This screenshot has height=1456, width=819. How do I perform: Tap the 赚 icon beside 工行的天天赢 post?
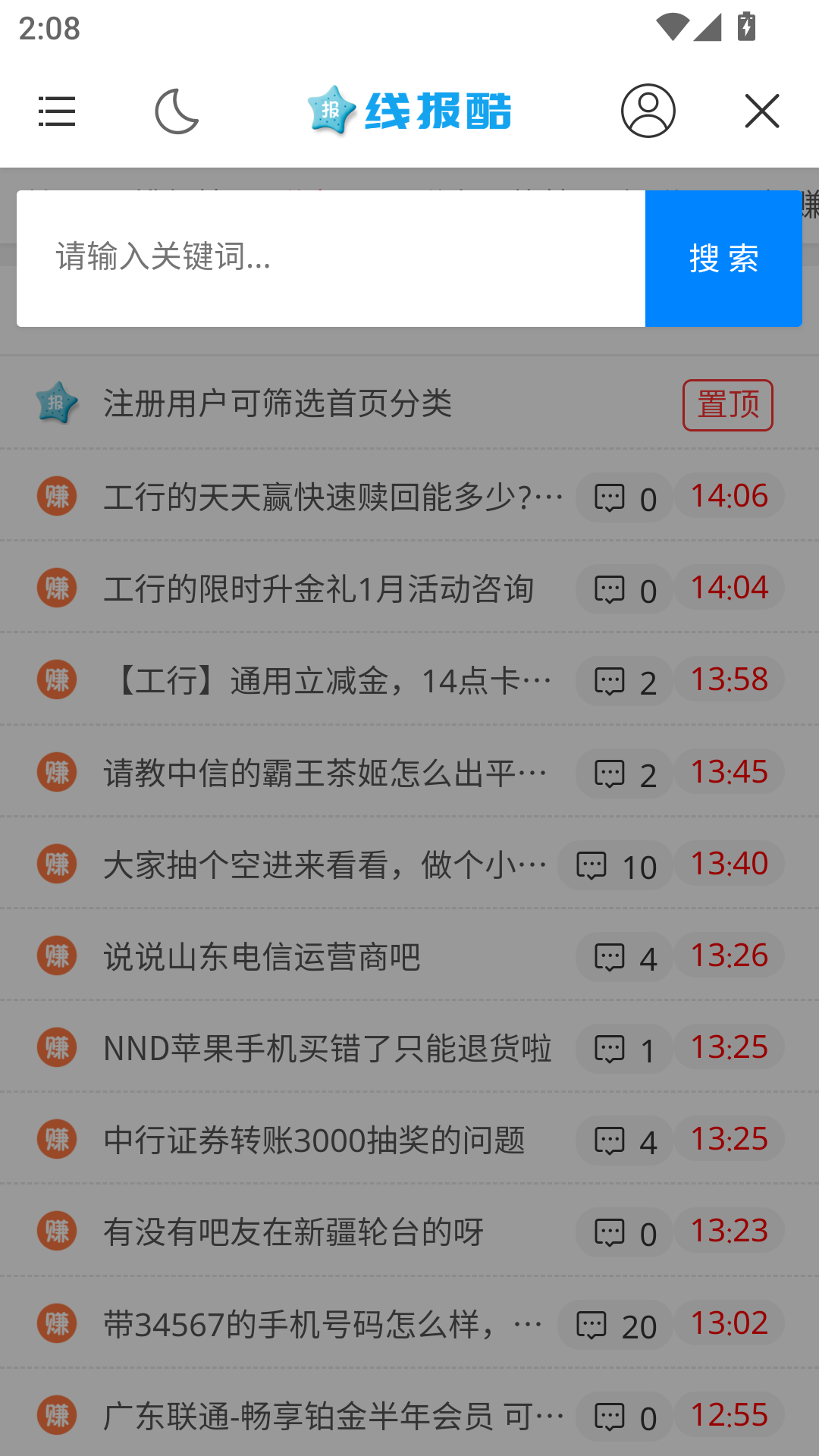point(56,497)
